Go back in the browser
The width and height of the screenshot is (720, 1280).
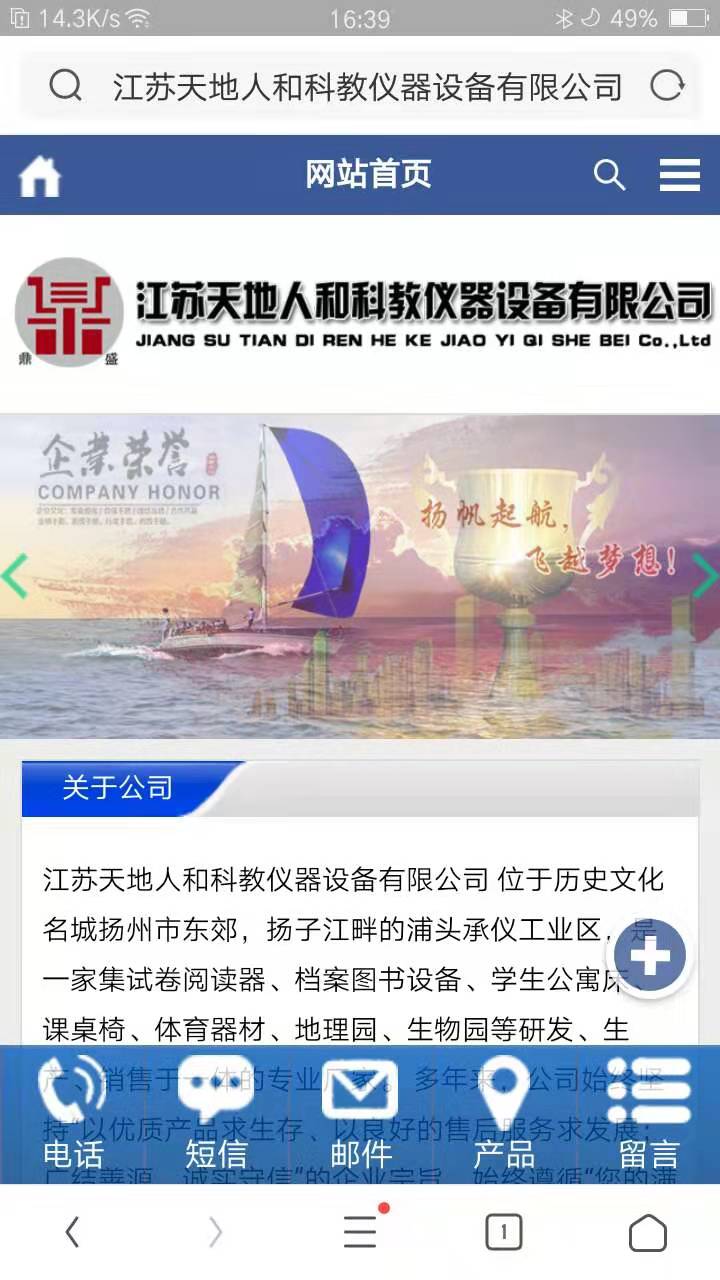(72, 1233)
